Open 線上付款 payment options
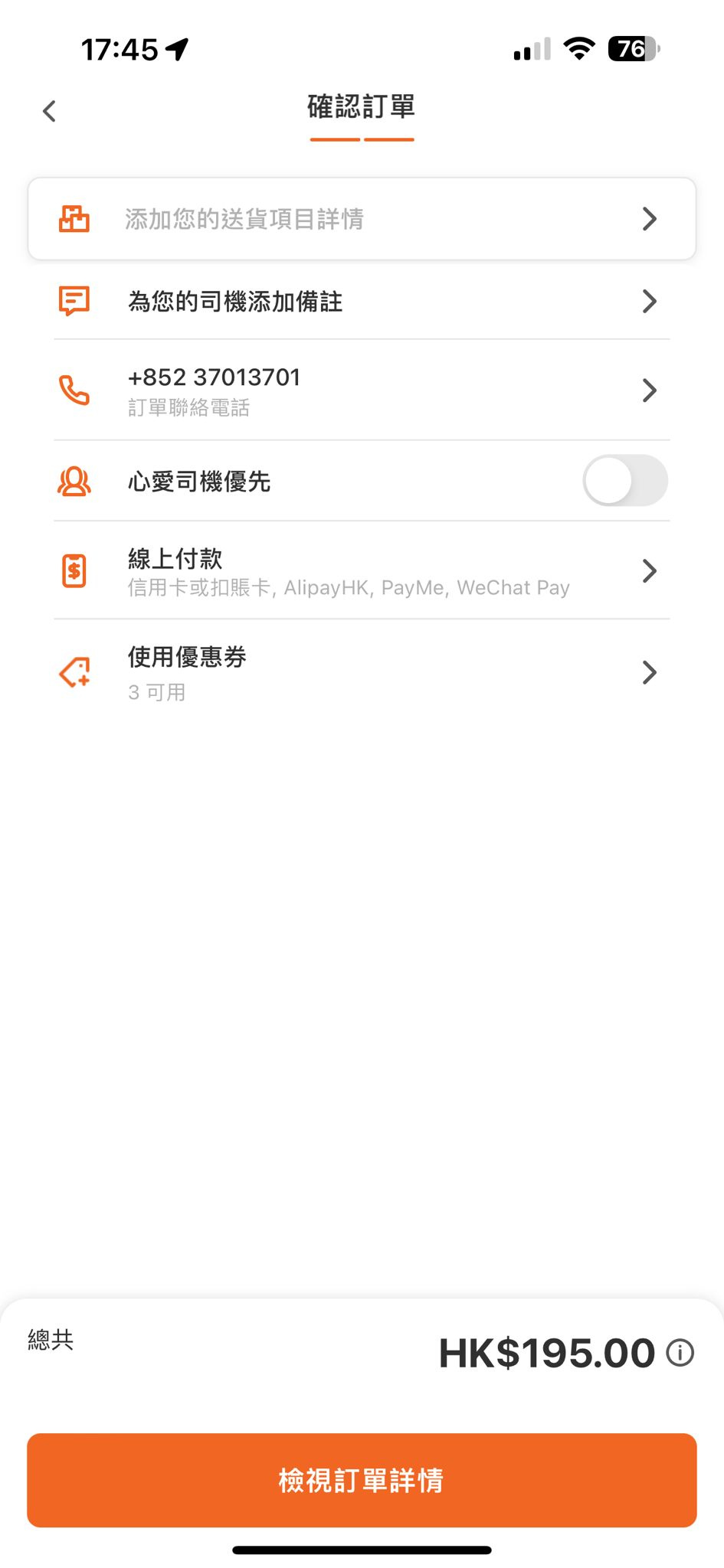This screenshot has height=1568, width=724. tap(362, 571)
